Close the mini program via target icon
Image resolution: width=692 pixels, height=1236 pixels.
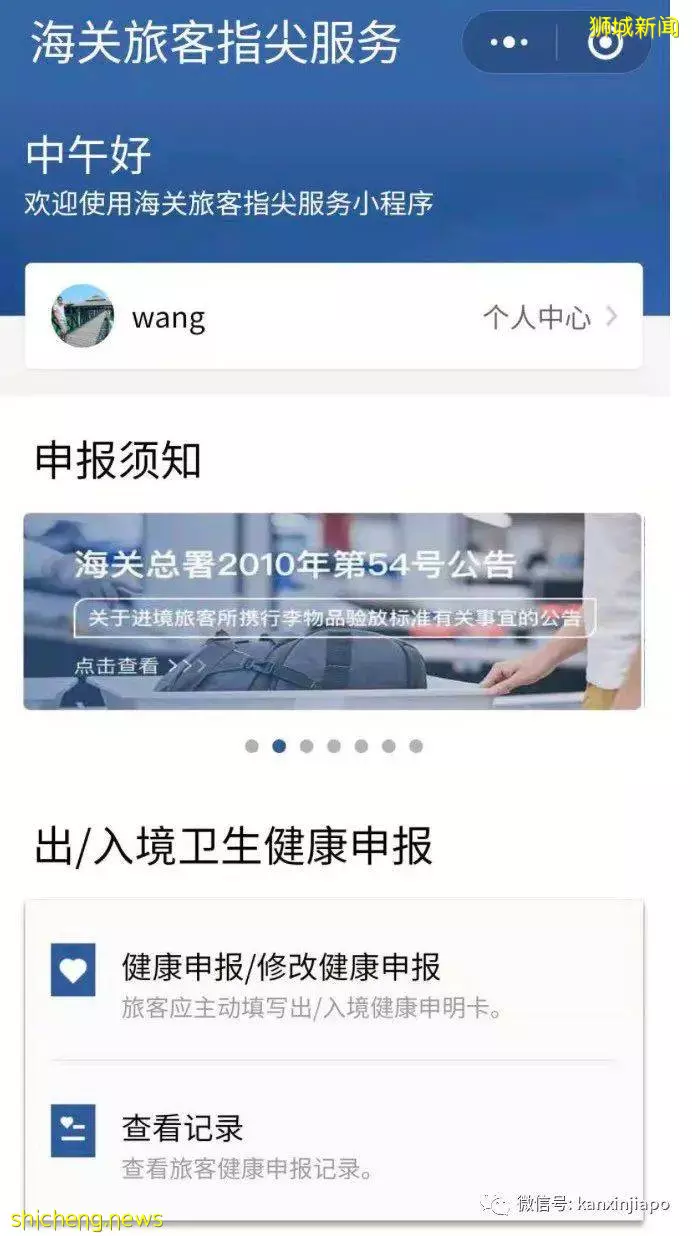[604, 42]
